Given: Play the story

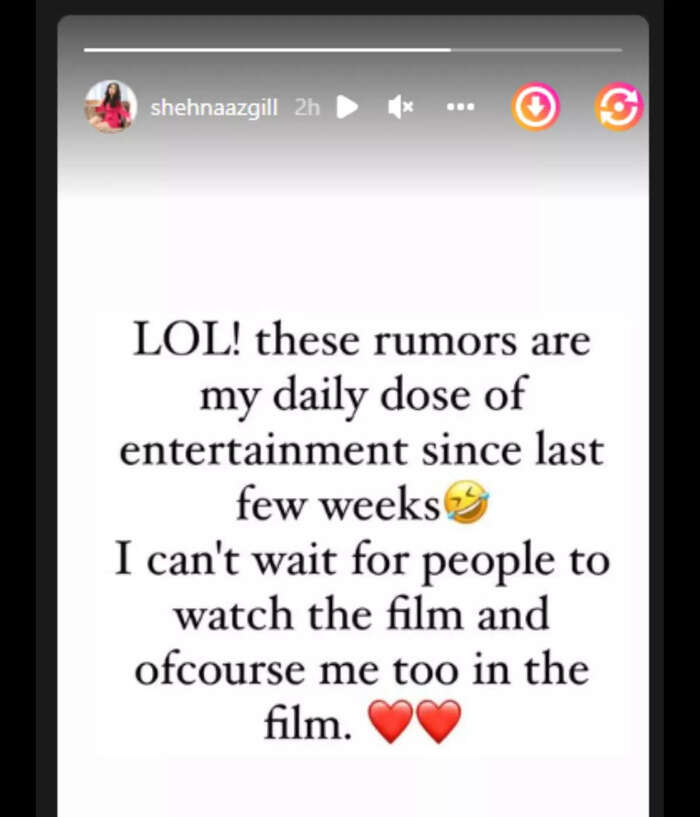Looking at the screenshot, I should [347, 107].
